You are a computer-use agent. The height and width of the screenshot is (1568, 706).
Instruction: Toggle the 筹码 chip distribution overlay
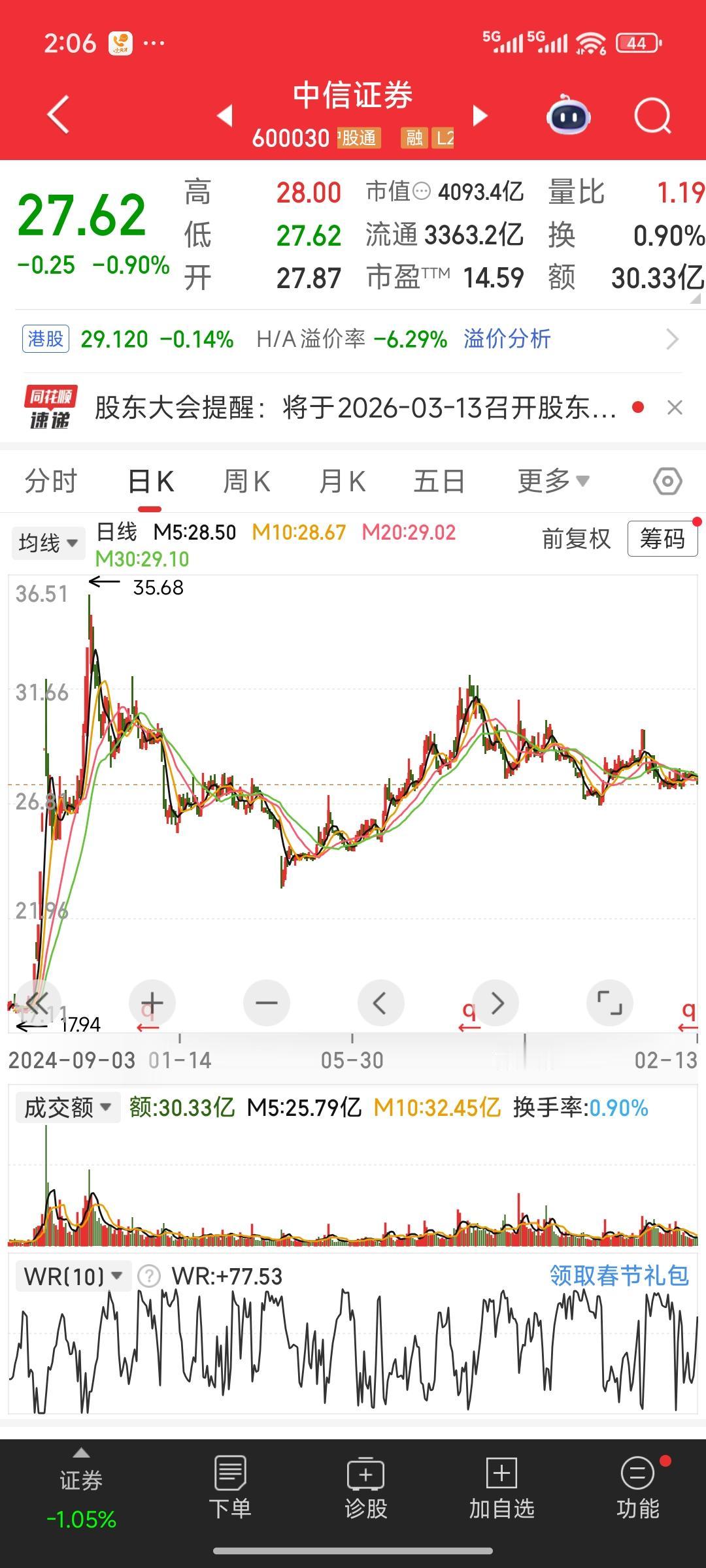(662, 540)
